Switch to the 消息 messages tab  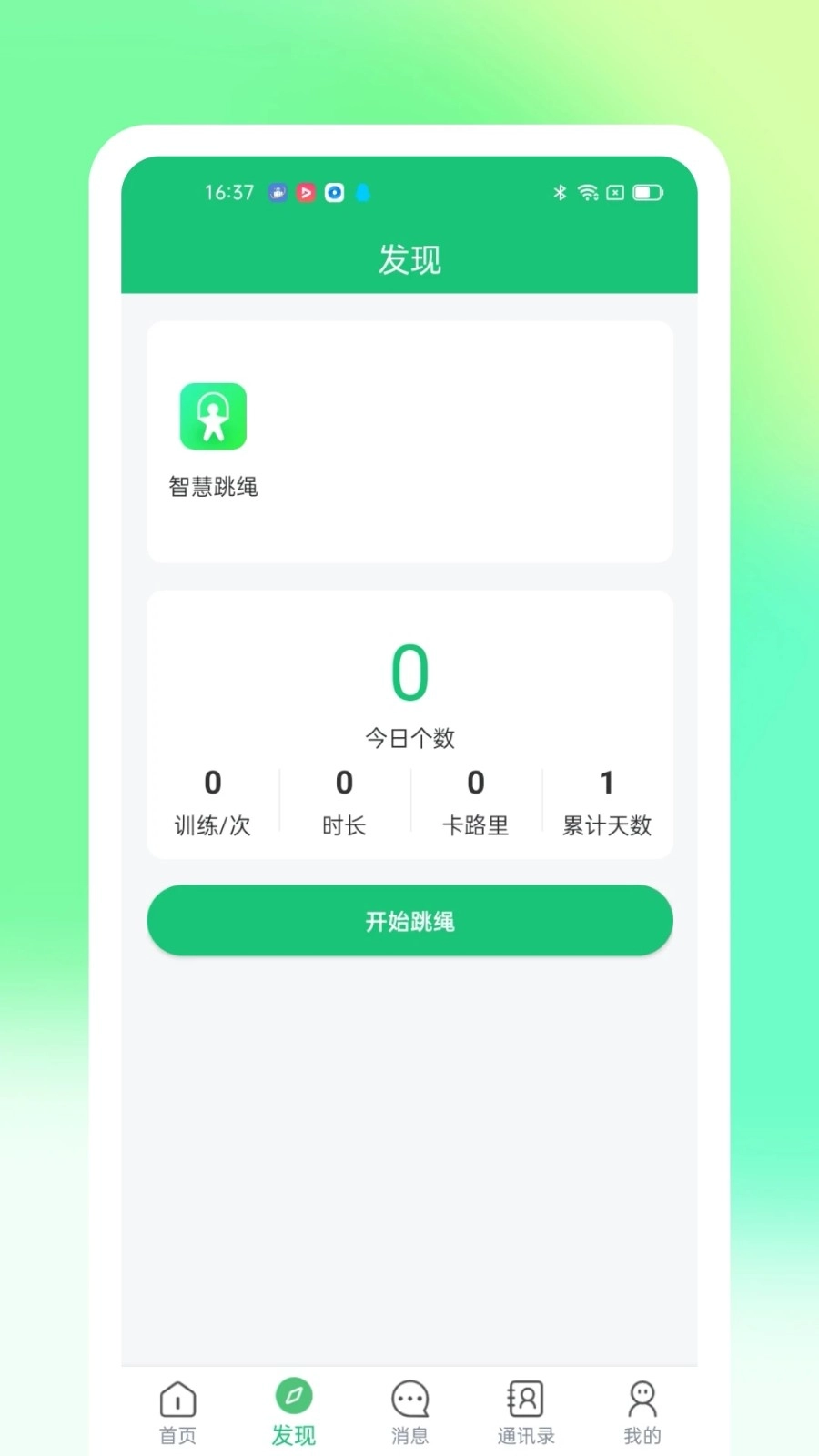tap(409, 1410)
